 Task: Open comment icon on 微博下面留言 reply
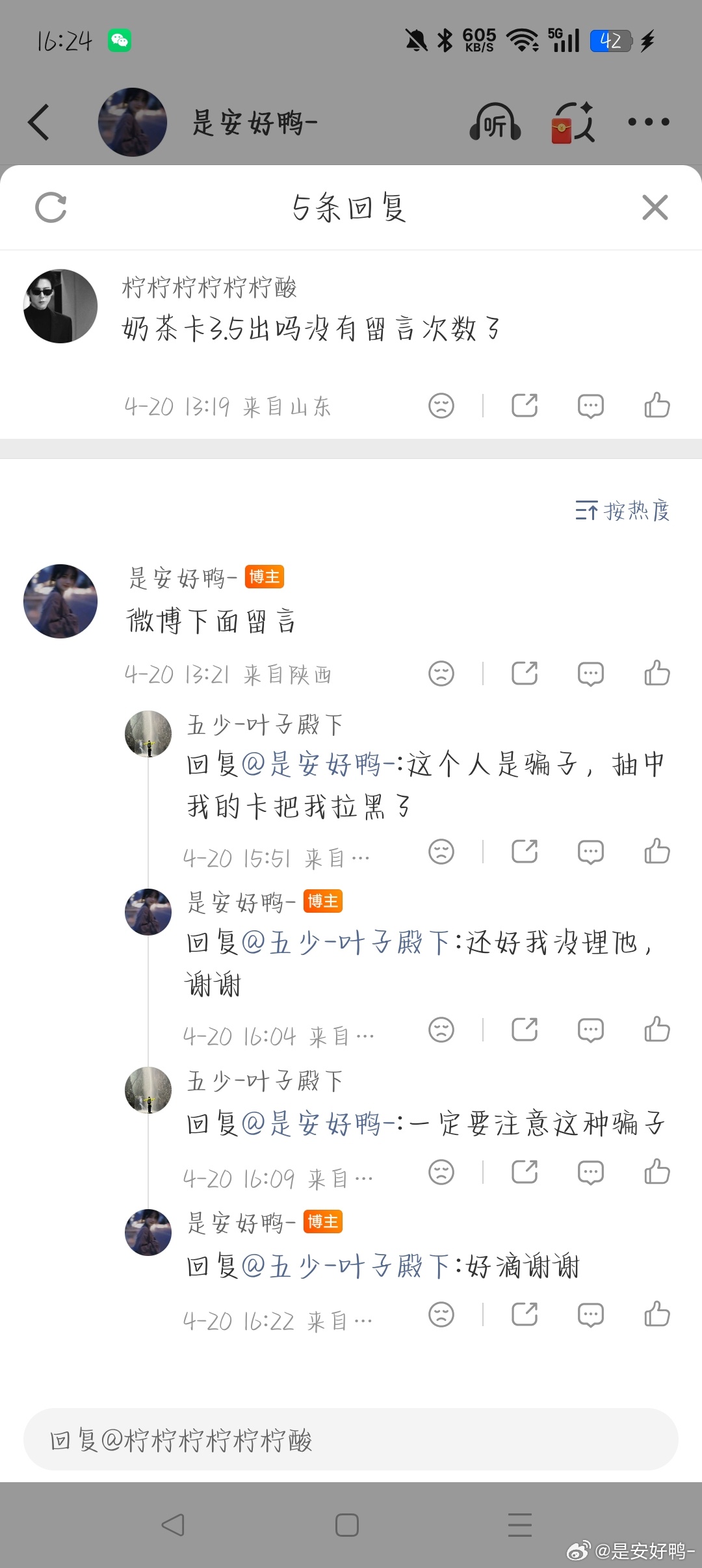[590, 673]
